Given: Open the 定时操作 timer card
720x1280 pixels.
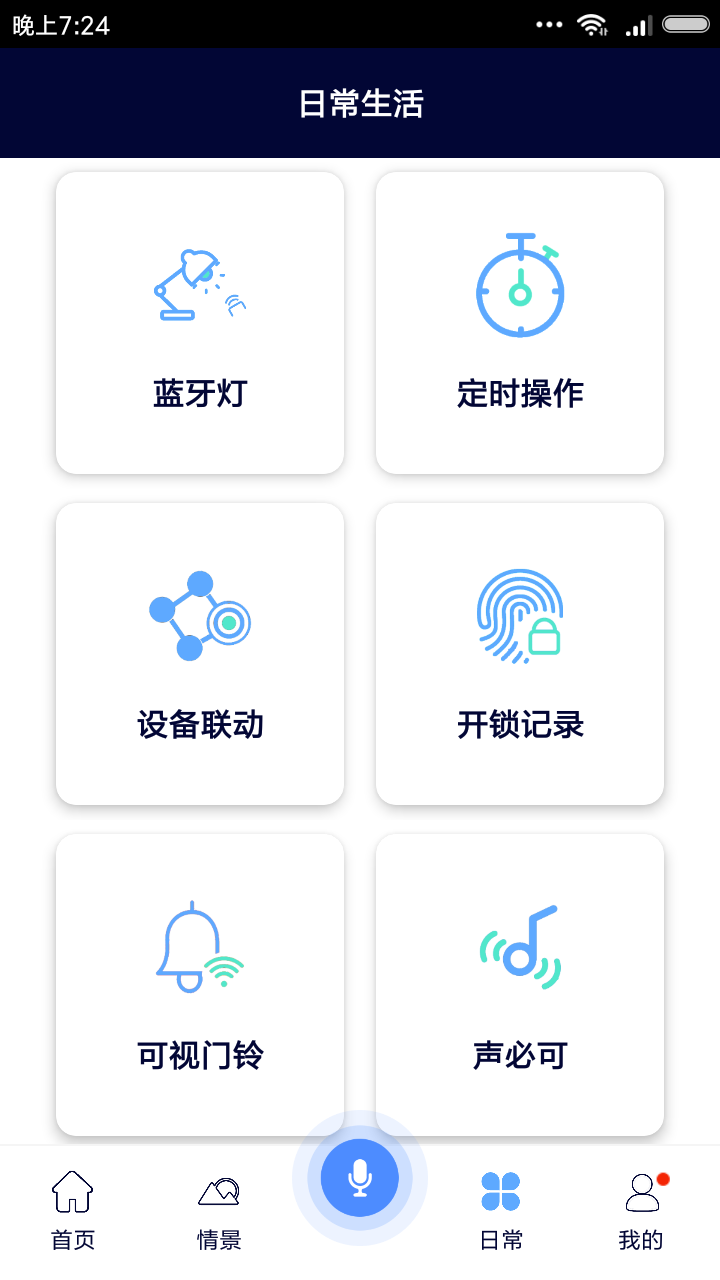Looking at the screenshot, I should (520, 323).
